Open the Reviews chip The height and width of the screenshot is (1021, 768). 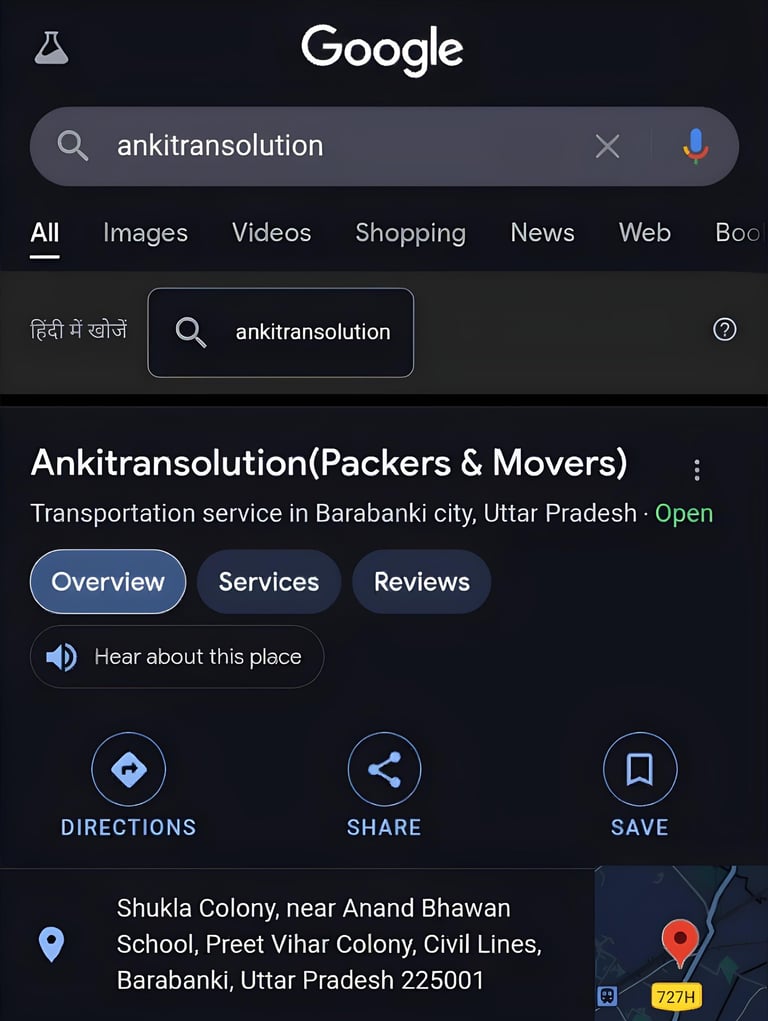pyautogui.click(x=421, y=582)
